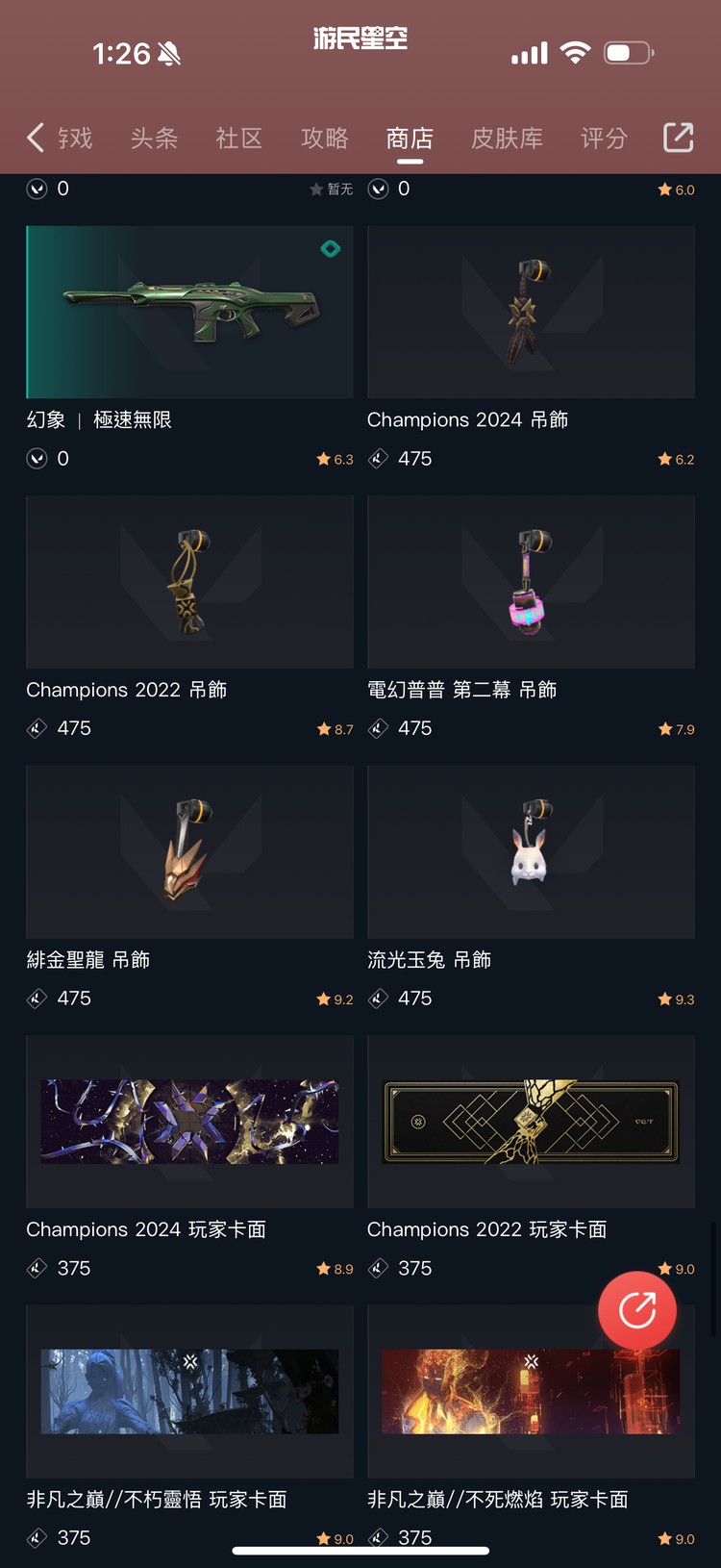Tap the currency icon under 幻象 skin
This screenshot has width=721, height=1568.
[37, 459]
